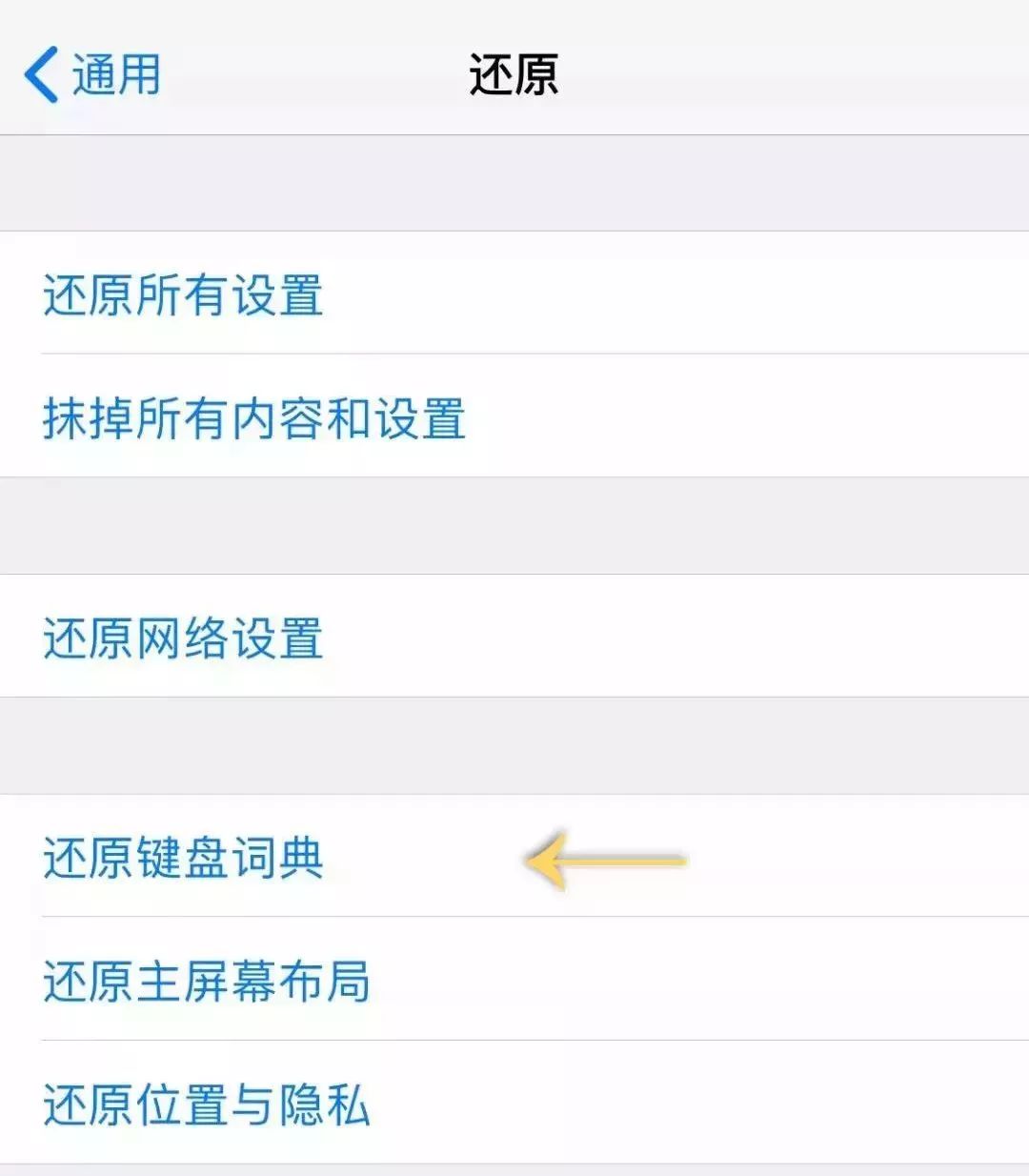Viewport: 1029px width, 1176px height.
Task: Select the home screen layout reset row
Action: pyautogui.click(x=208, y=982)
